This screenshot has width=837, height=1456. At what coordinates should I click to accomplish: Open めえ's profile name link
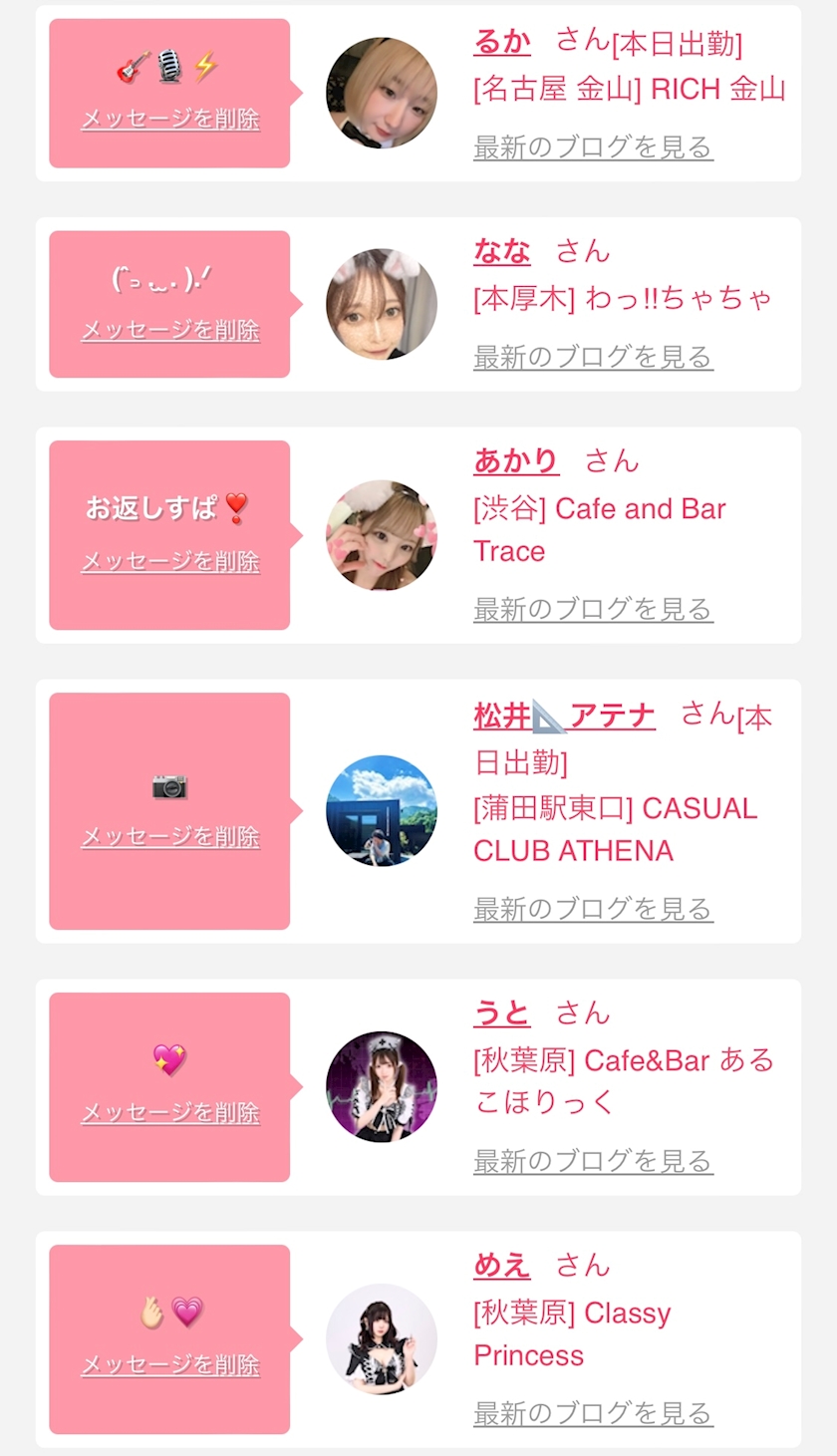point(502,1266)
